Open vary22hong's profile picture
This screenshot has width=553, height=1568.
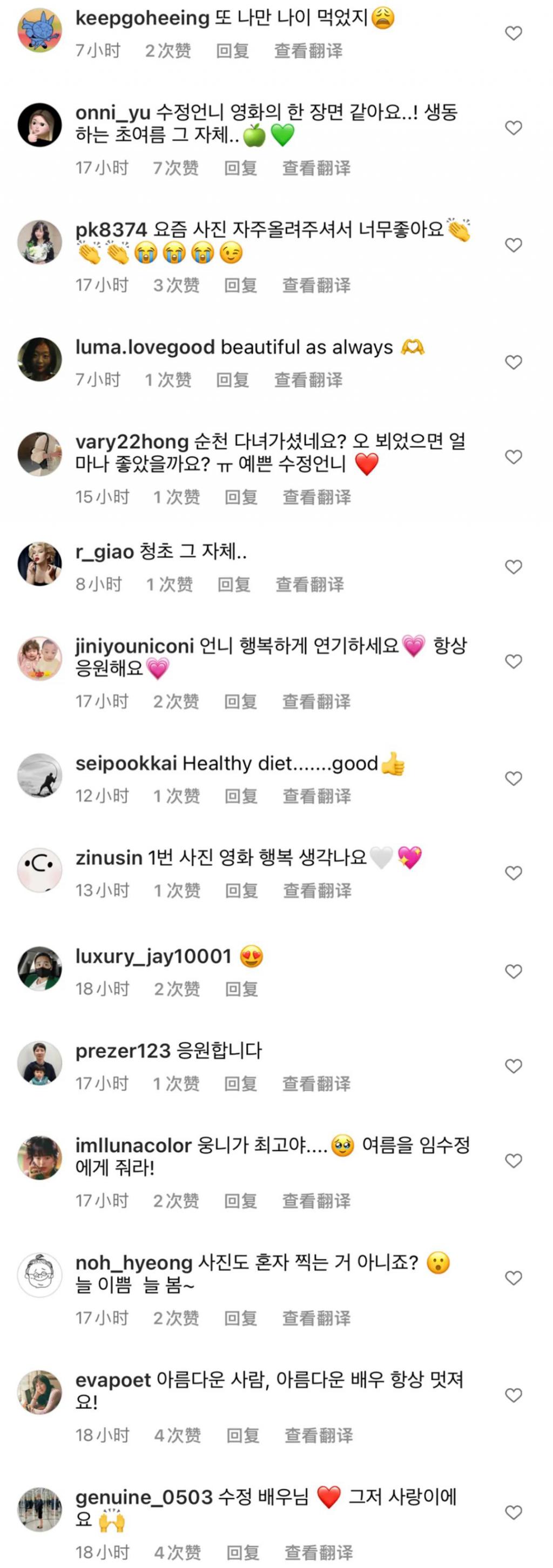pyautogui.click(x=39, y=454)
